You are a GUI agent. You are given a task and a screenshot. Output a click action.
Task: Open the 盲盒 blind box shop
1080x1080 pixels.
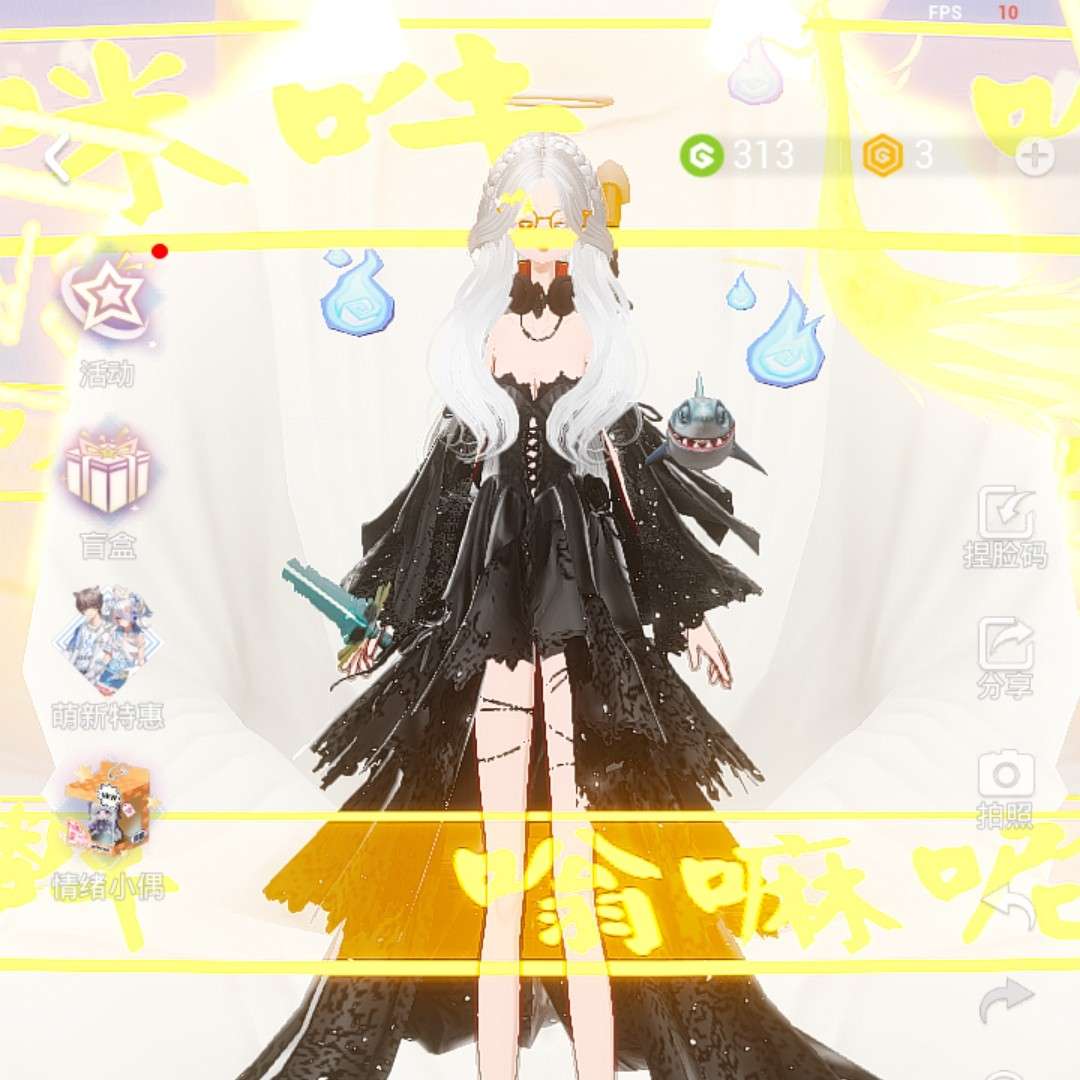(x=107, y=472)
